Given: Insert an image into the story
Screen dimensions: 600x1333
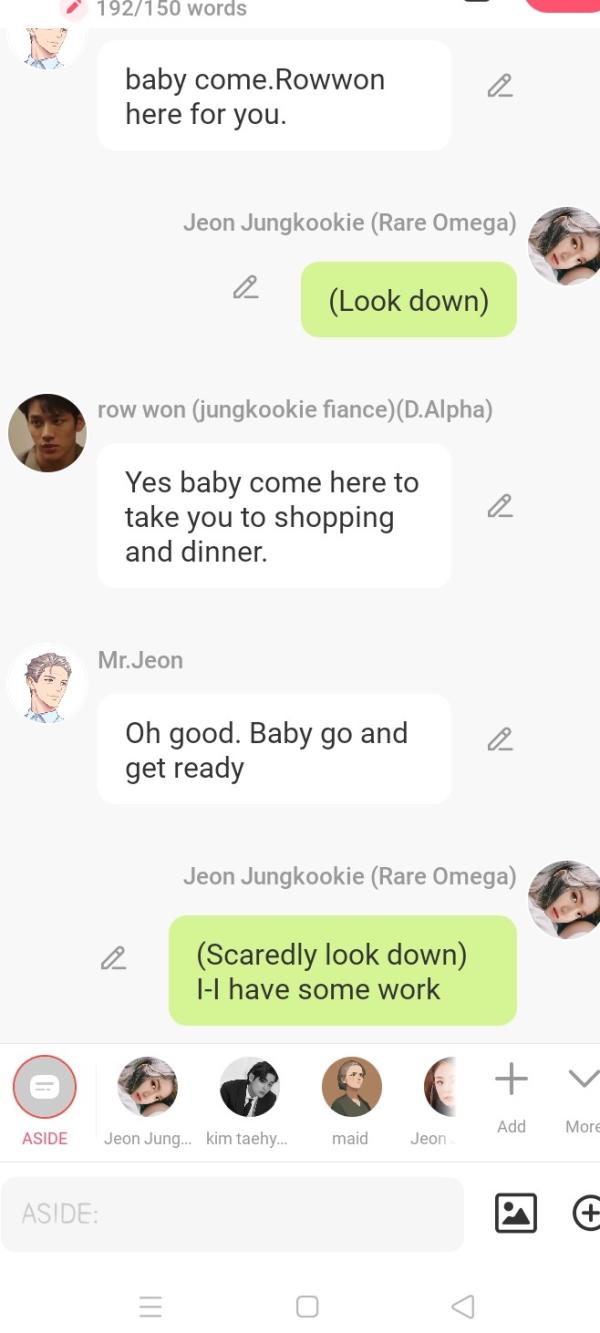Looking at the screenshot, I should pyautogui.click(x=516, y=1213).
